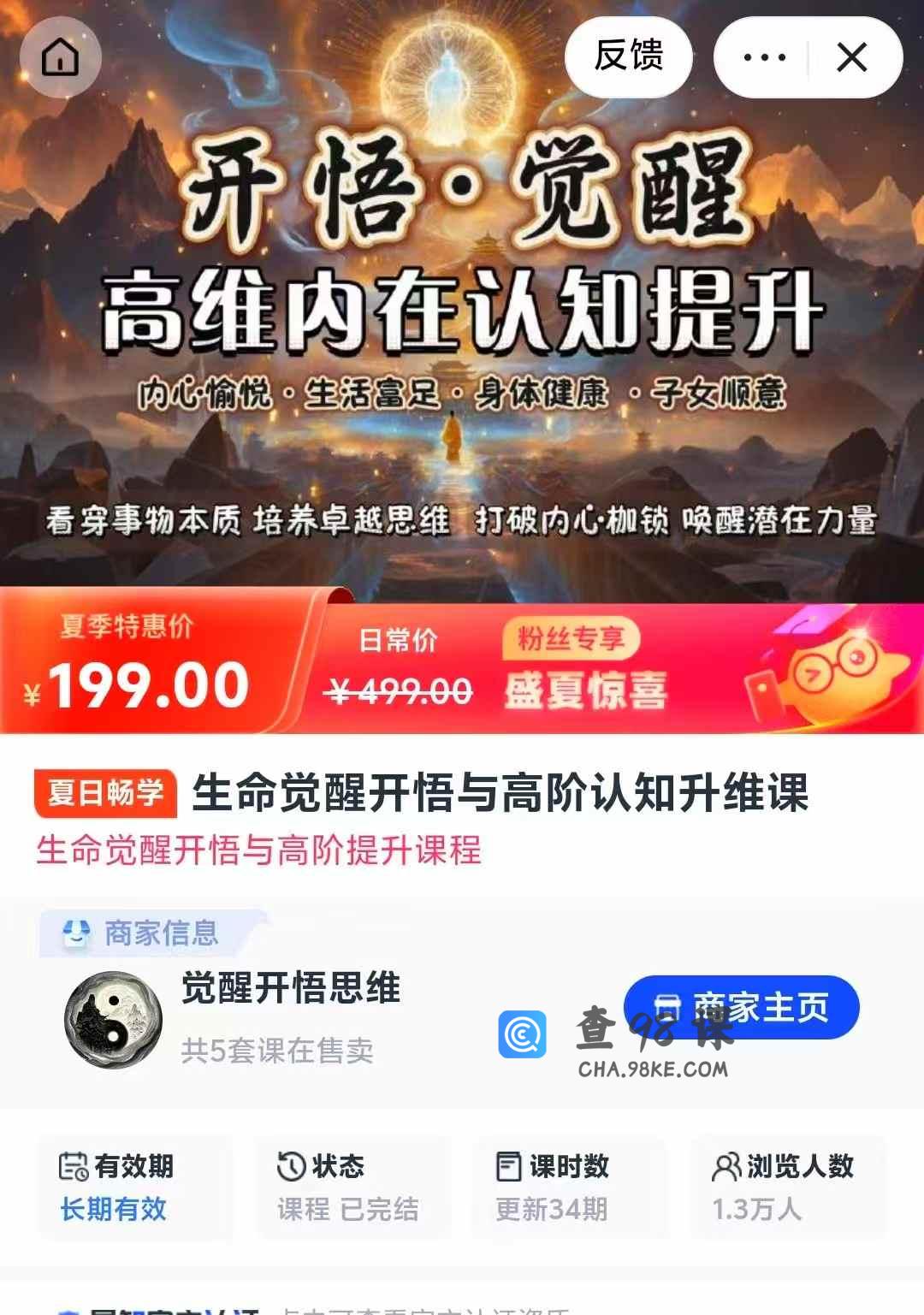Open the 反馈 feedback button

pyautogui.click(x=628, y=56)
